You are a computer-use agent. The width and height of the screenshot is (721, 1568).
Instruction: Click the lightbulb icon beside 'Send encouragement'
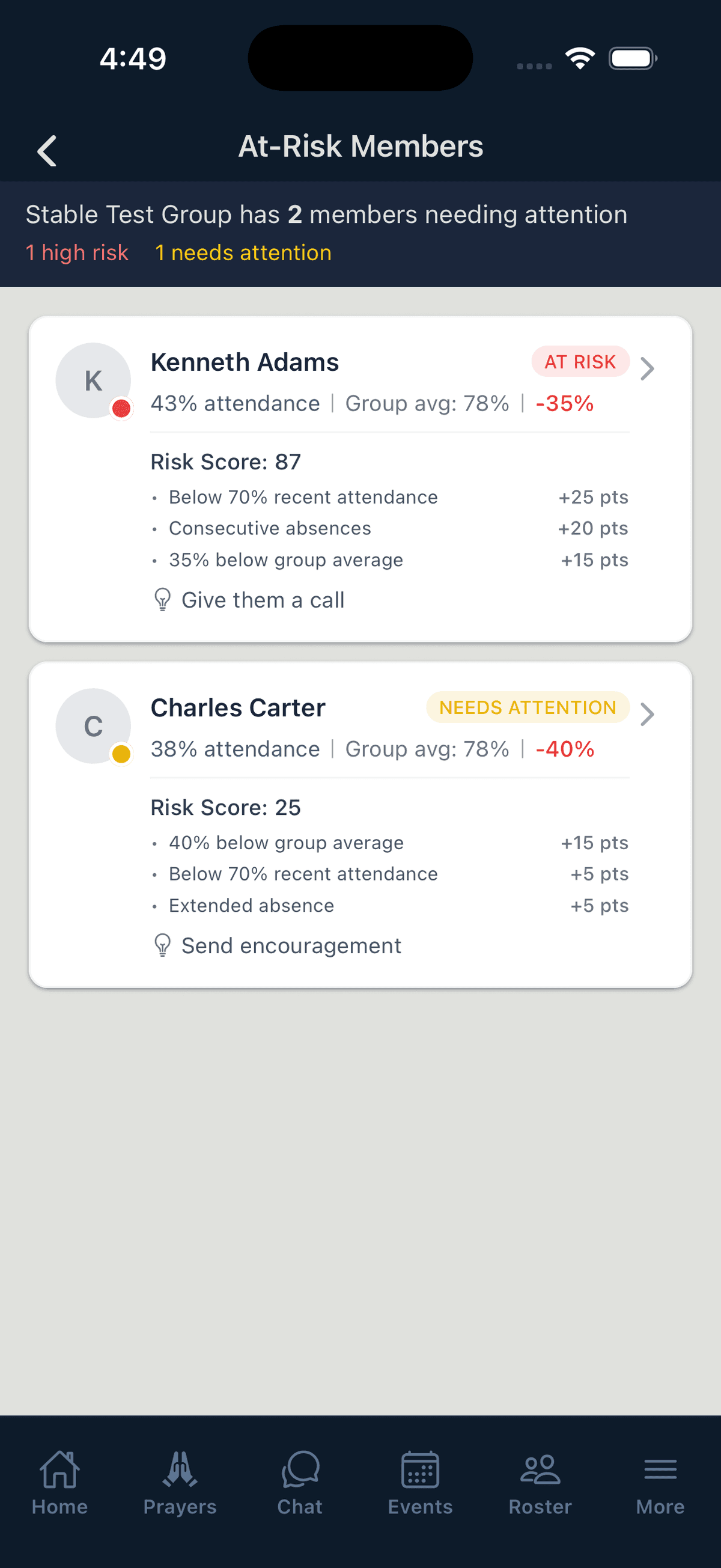point(162,945)
